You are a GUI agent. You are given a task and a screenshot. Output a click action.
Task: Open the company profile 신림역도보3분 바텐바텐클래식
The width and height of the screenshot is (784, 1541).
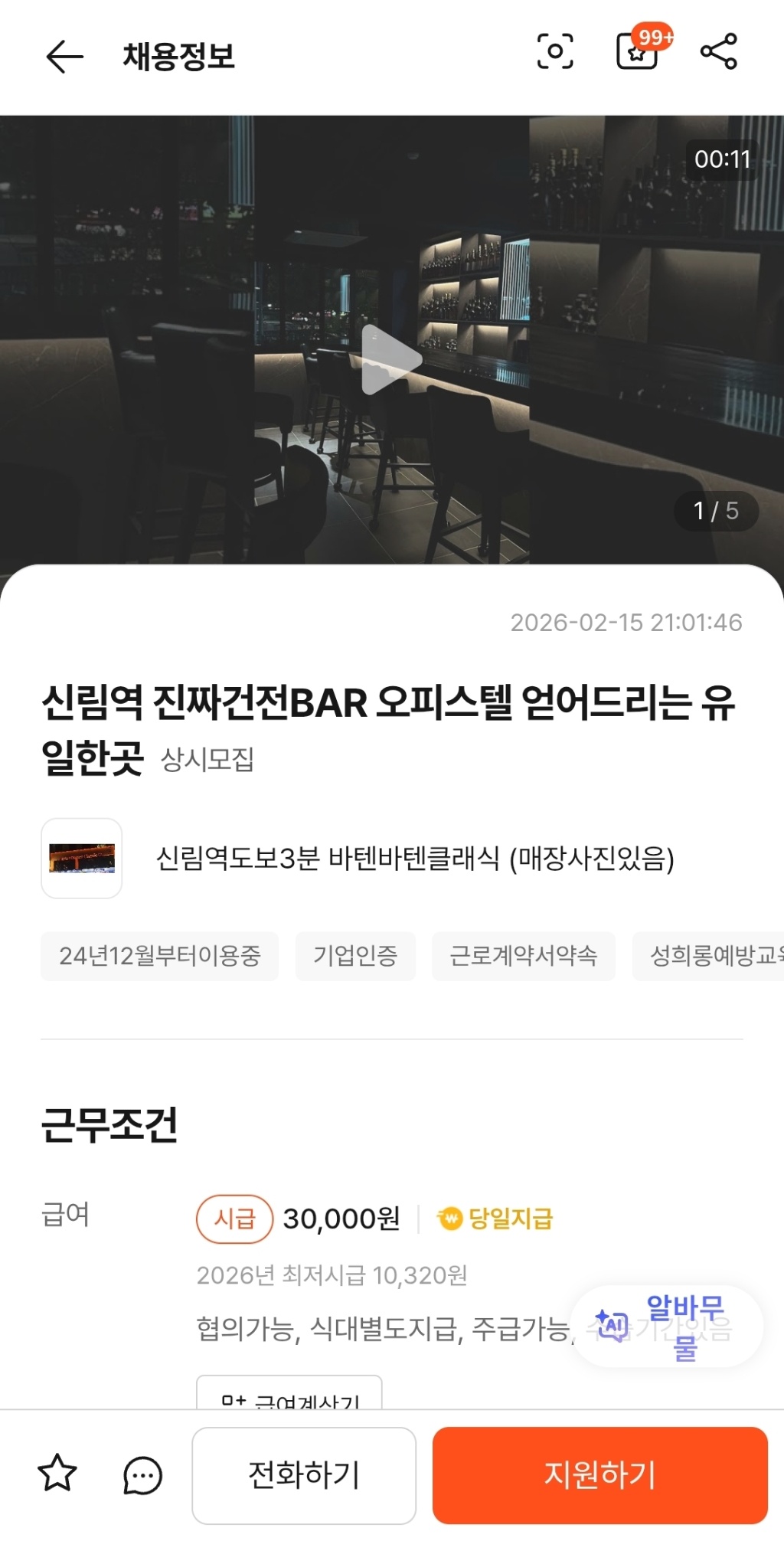tap(413, 859)
